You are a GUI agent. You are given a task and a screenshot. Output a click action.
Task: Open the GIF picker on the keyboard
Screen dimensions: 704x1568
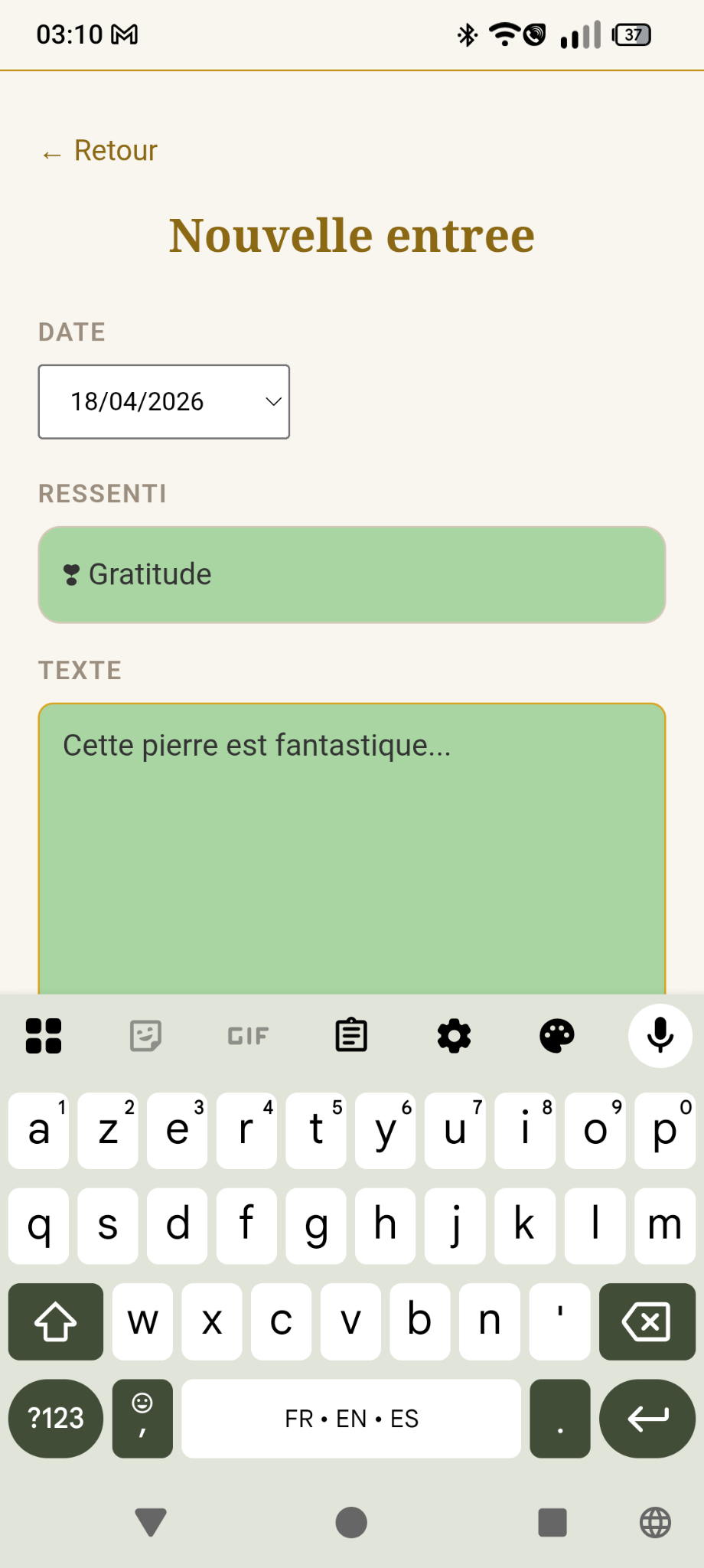pyautogui.click(x=246, y=1035)
